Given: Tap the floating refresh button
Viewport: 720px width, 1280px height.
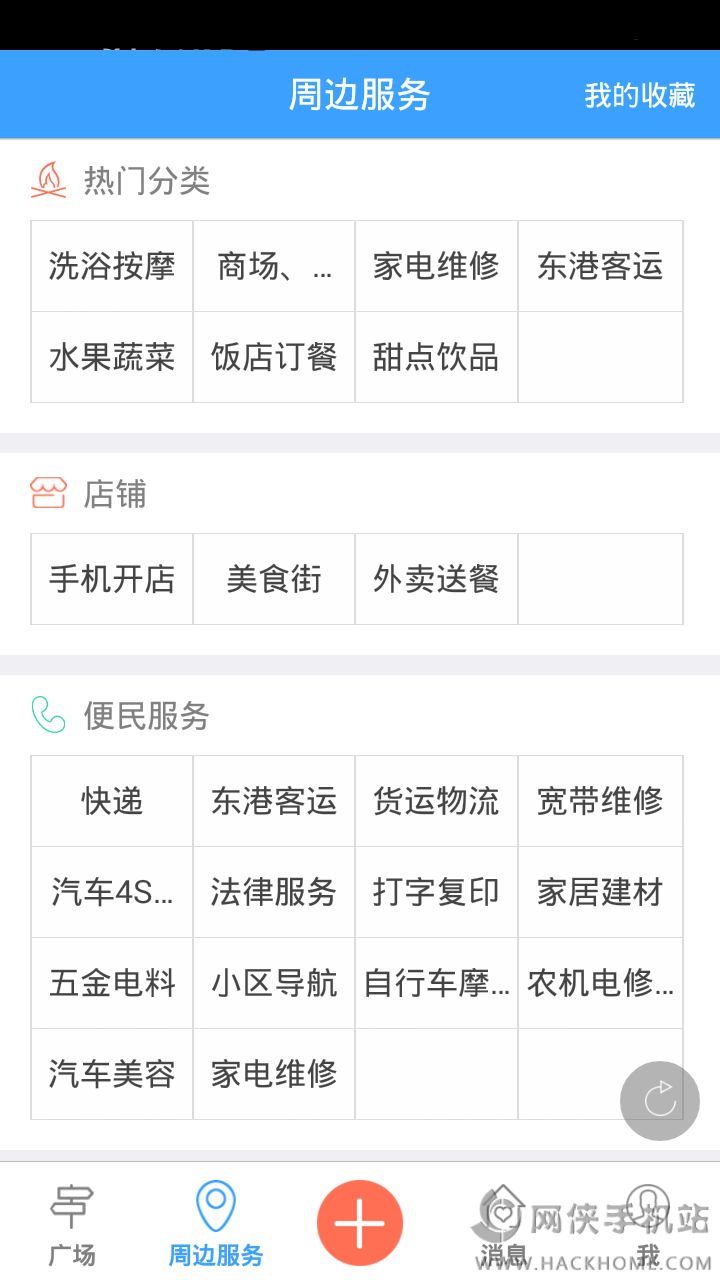Looking at the screenshot, I should [x=660, y=1101].
